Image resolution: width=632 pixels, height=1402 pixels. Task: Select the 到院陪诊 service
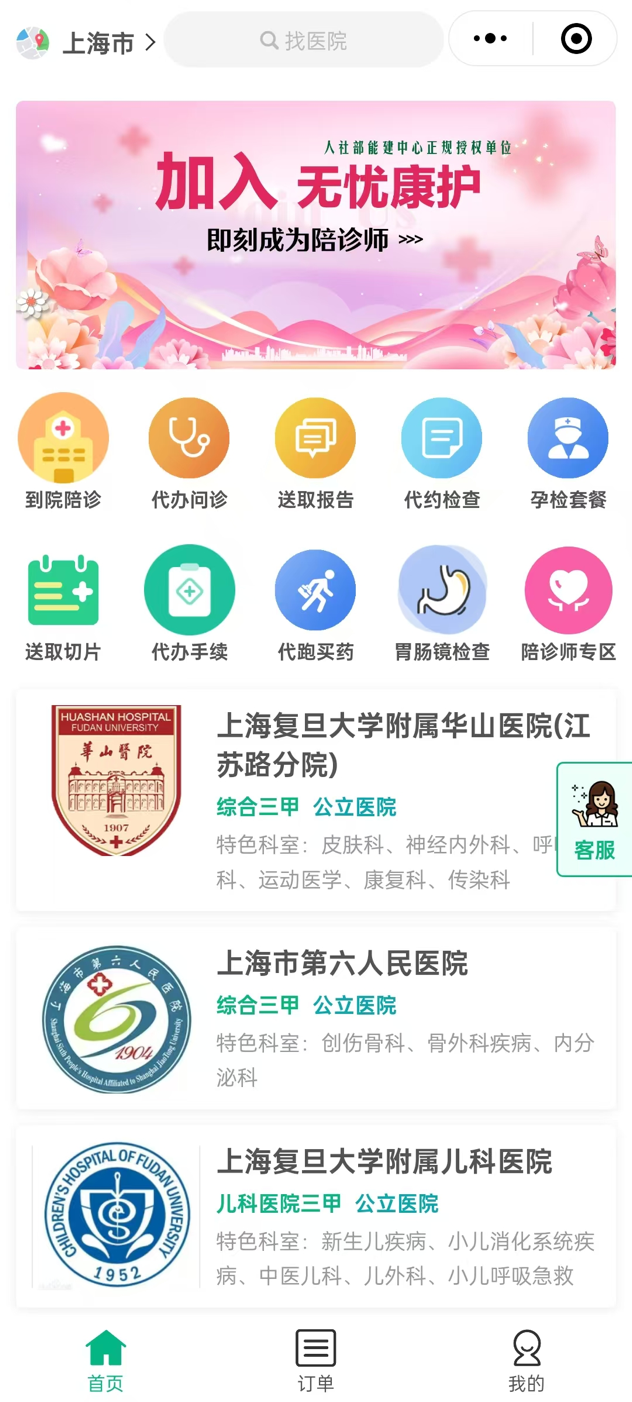click(63, 453)
